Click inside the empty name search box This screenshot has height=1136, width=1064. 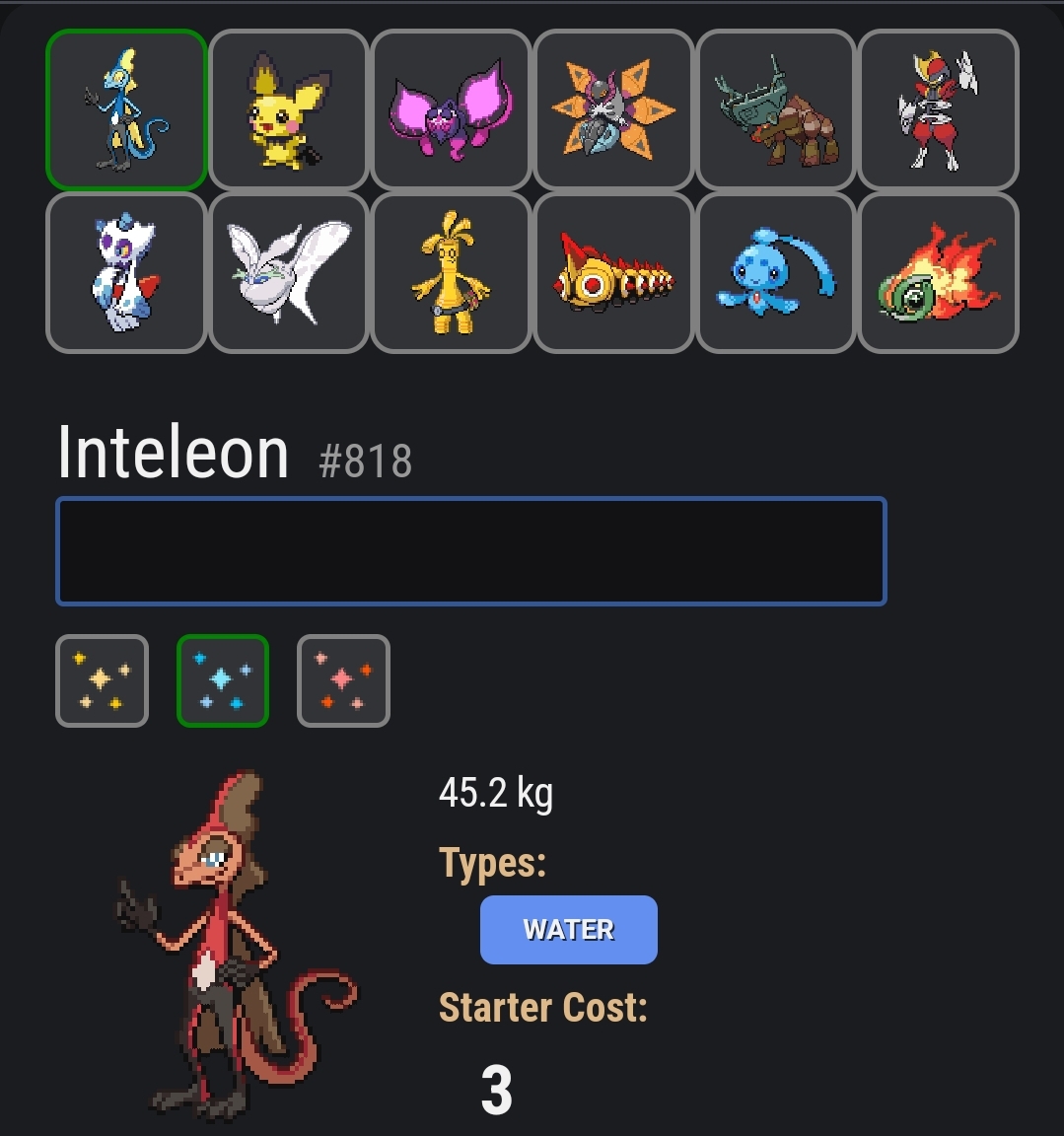pyautogui.click(x=472, y=550)
